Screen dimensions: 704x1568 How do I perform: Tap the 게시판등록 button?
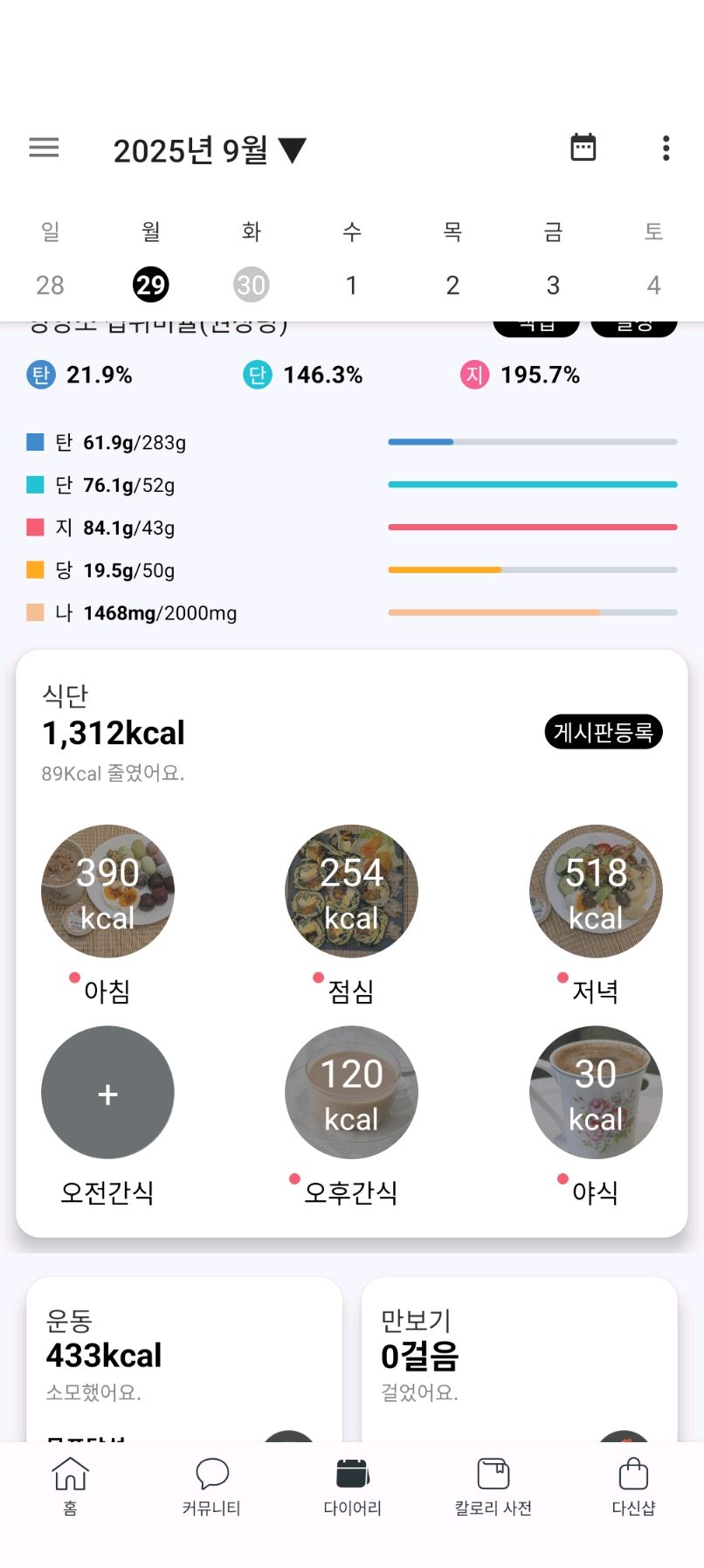tap(603, 732)
